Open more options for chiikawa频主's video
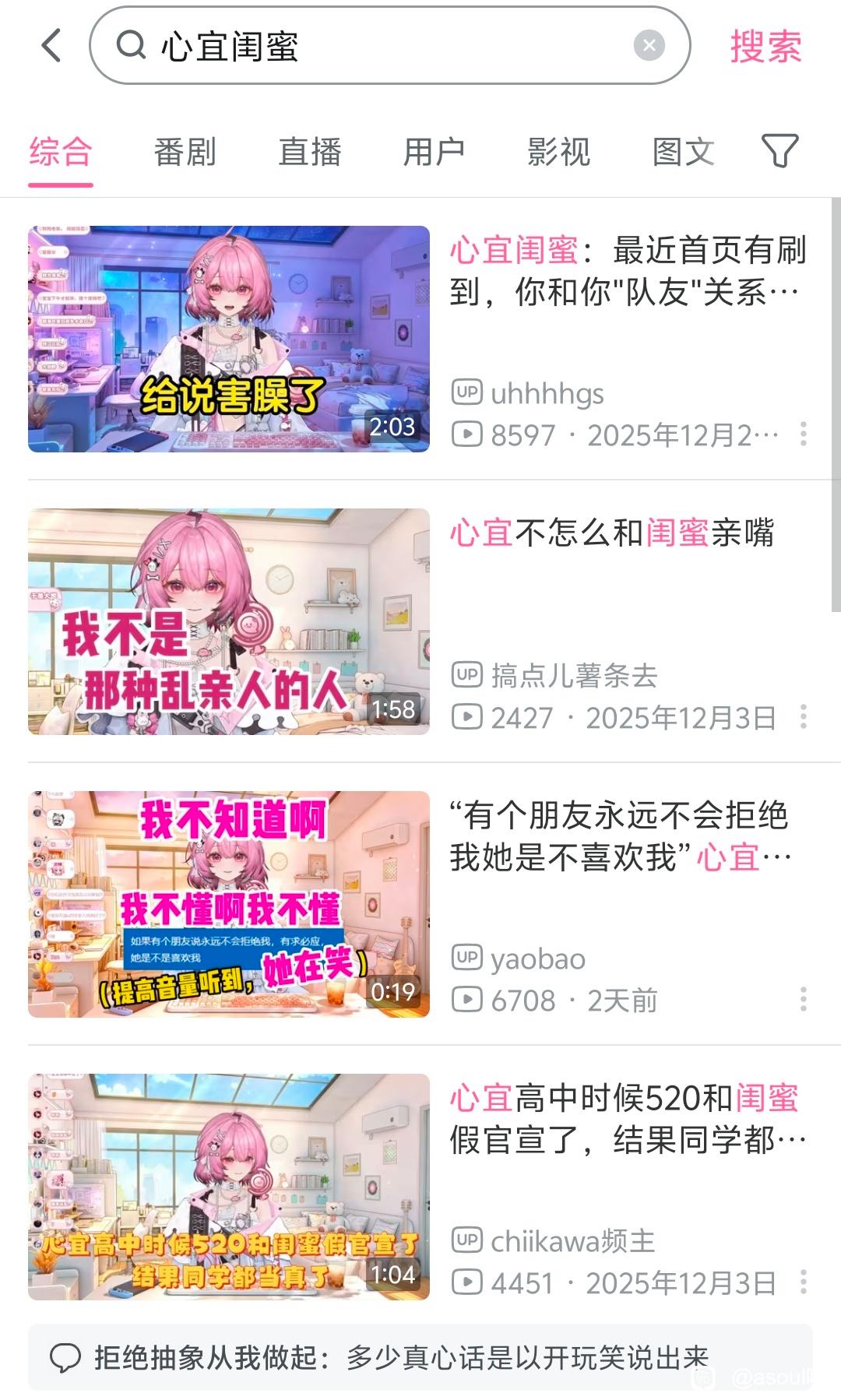The image size is (841, 1400). tap(804, 1282)
